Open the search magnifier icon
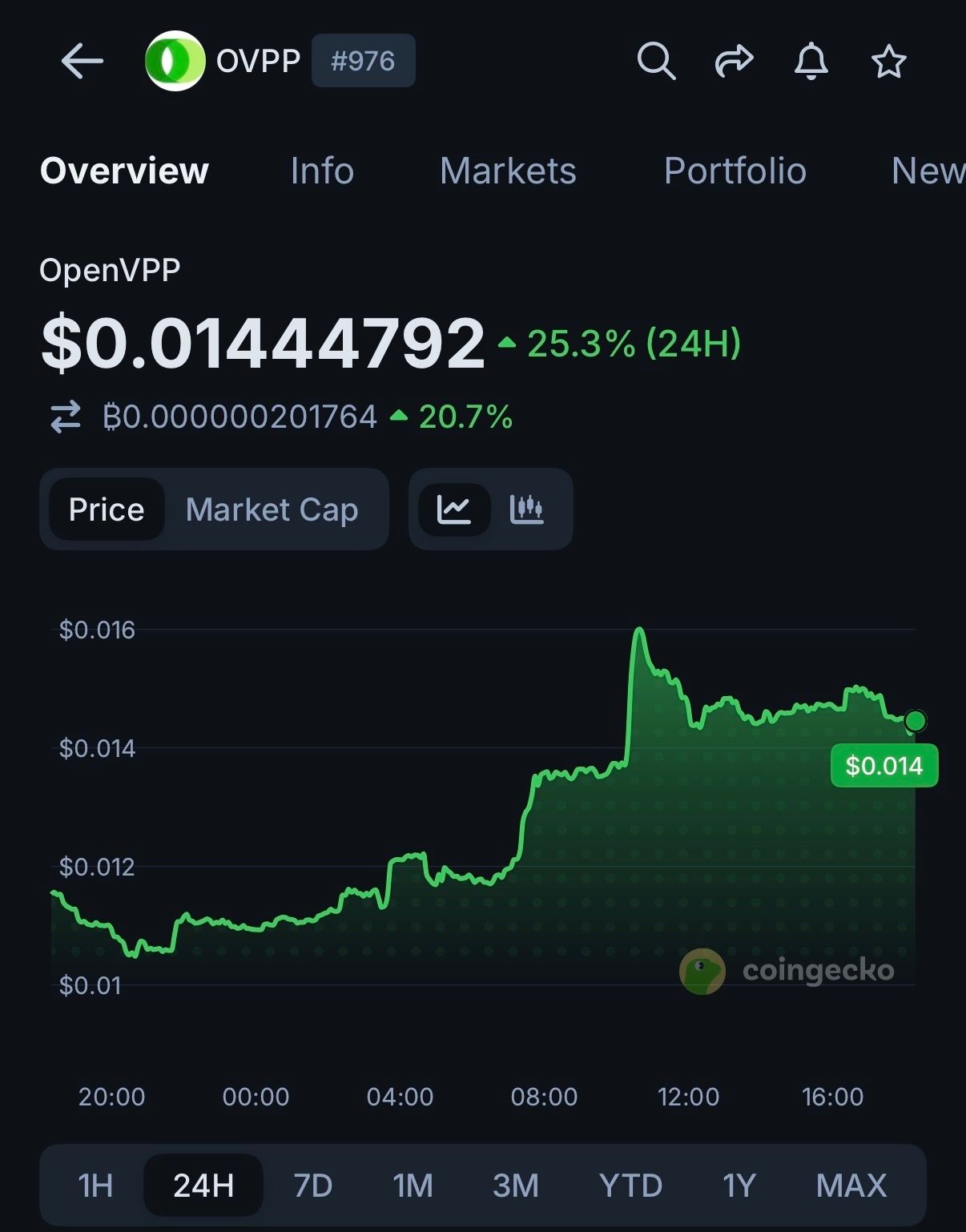966x1232 pixels. click(x=656, y=61)
